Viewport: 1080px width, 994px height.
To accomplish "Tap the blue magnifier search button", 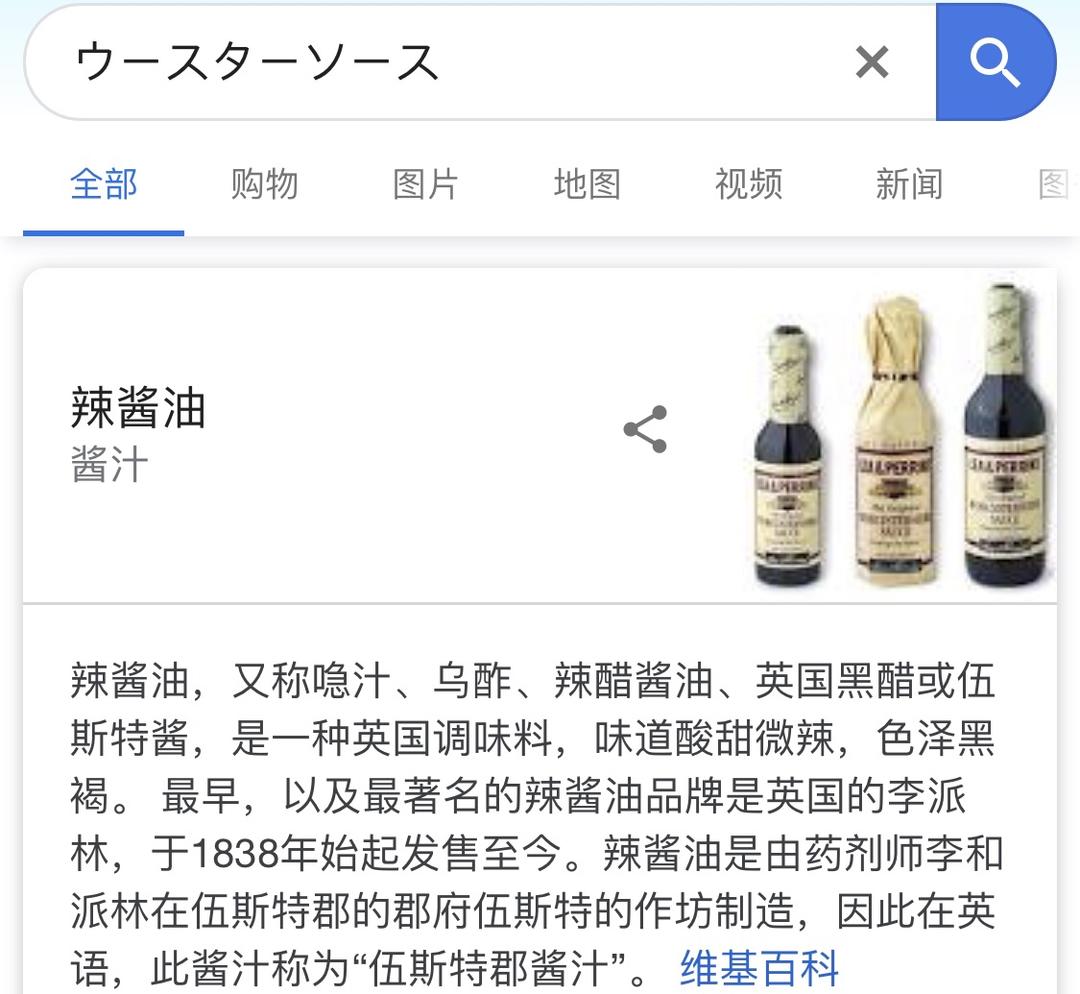I will 995,62.
